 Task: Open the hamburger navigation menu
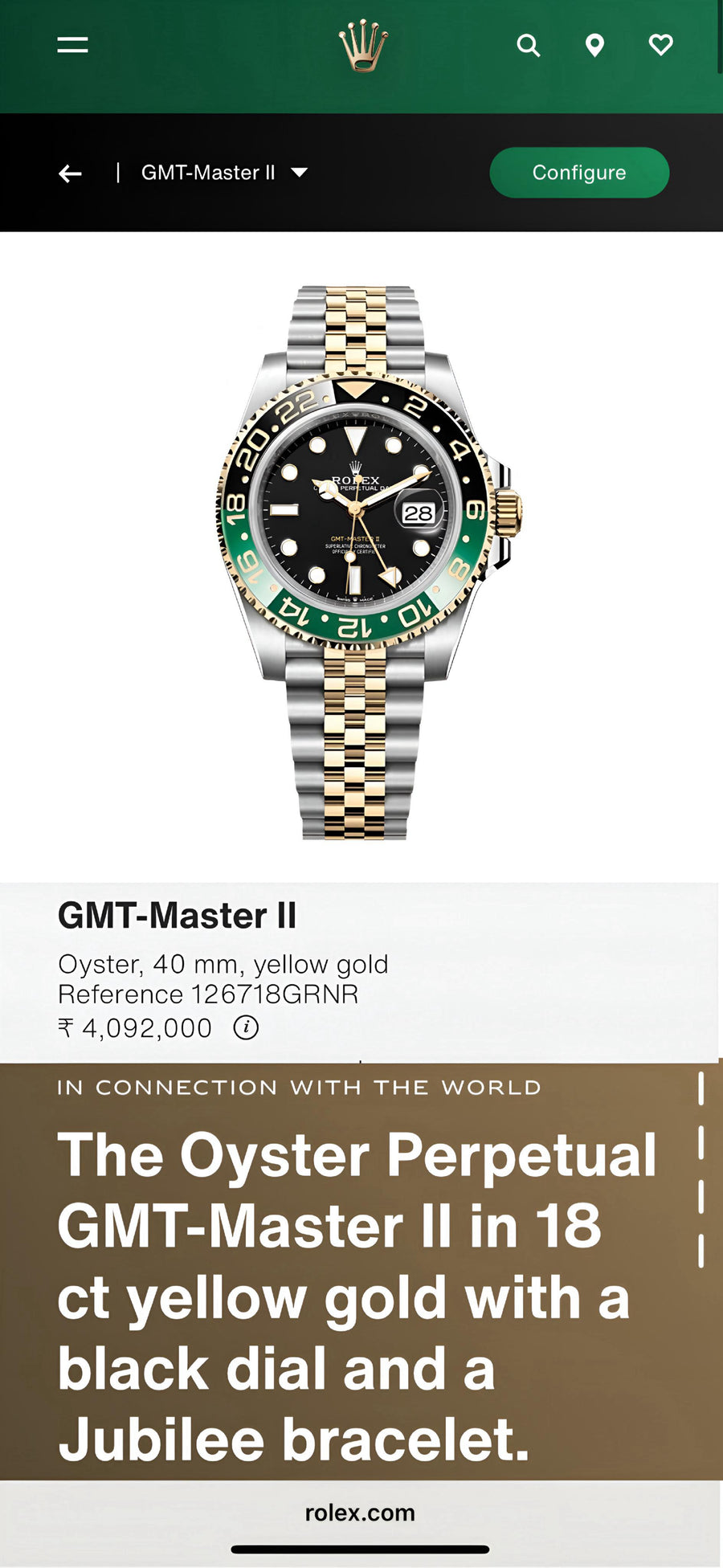[x=73, y=44]
